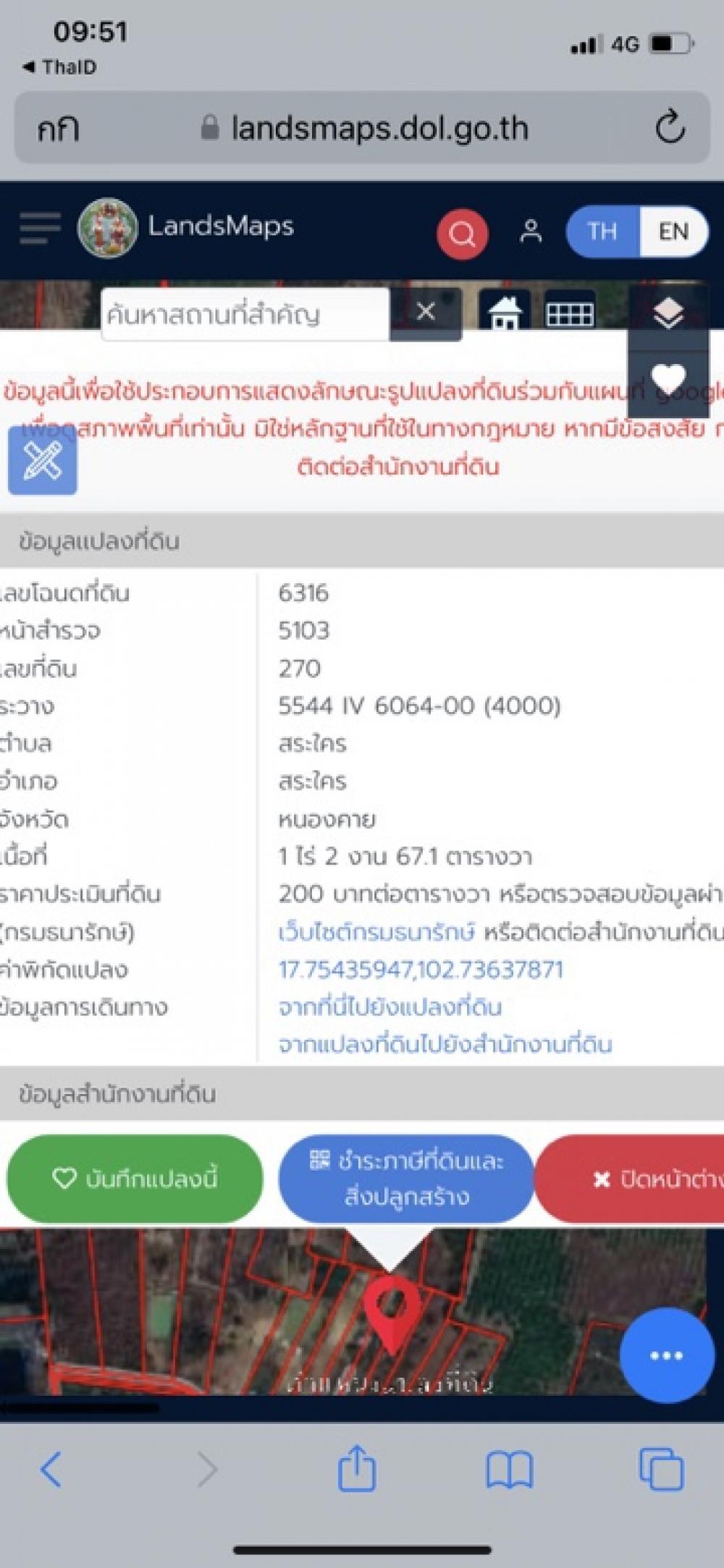This screenshot has width=724, height=1568.
Task: Get directions จากที่นี่ไปยังแปลงที่ดิน
Action: click(x=390, y=1007)
